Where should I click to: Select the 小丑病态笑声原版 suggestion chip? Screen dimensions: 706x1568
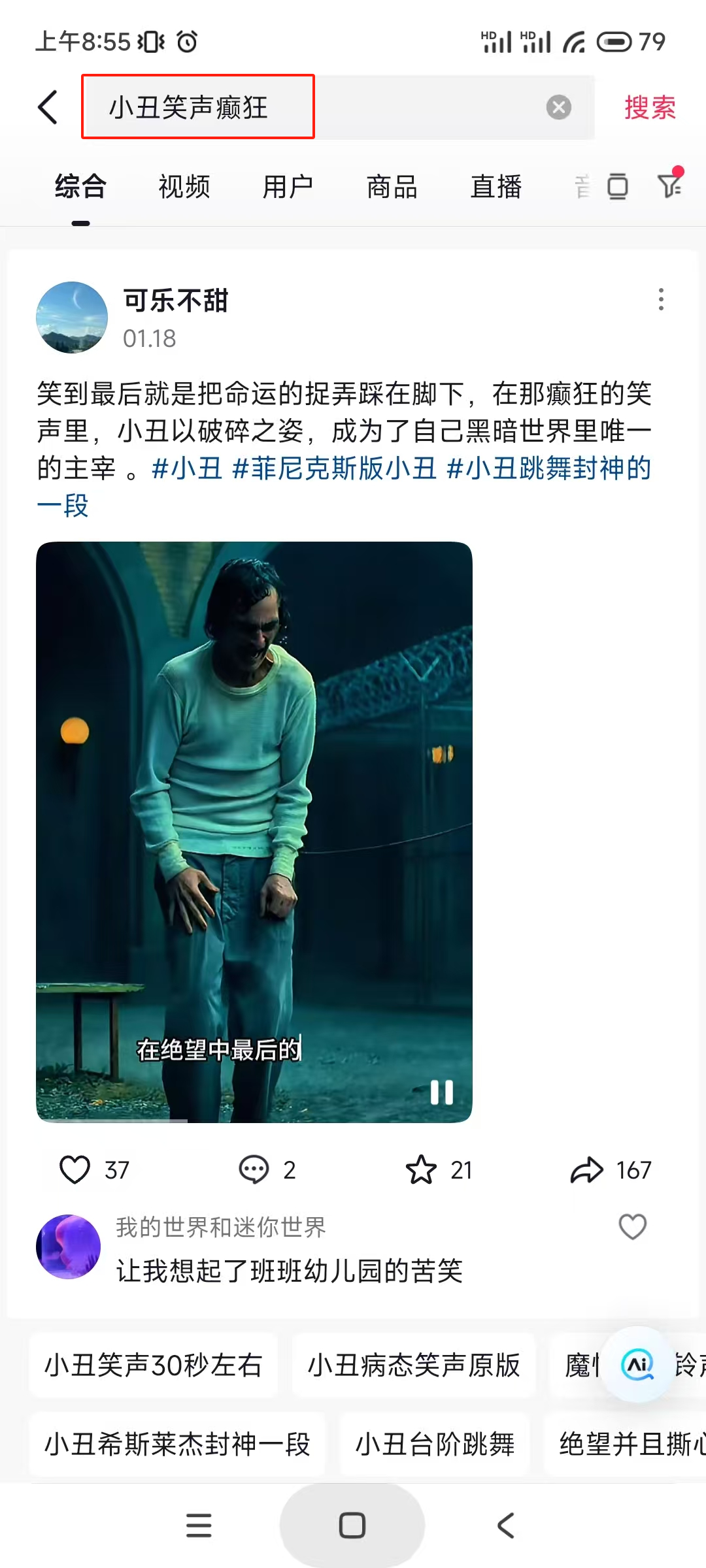413,1365
